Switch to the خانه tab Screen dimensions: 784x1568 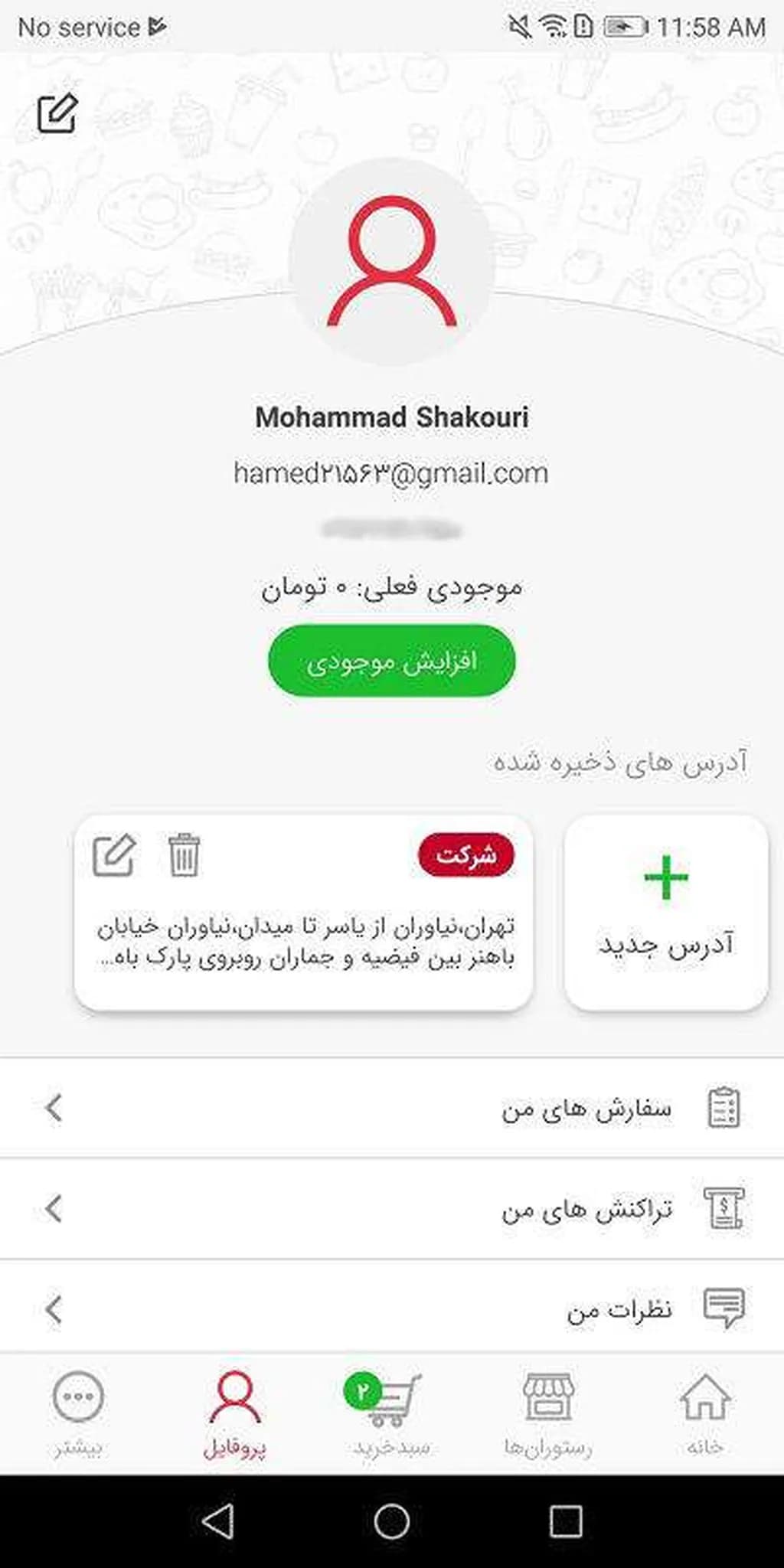pyautogui.click(x=704, y=1413)
